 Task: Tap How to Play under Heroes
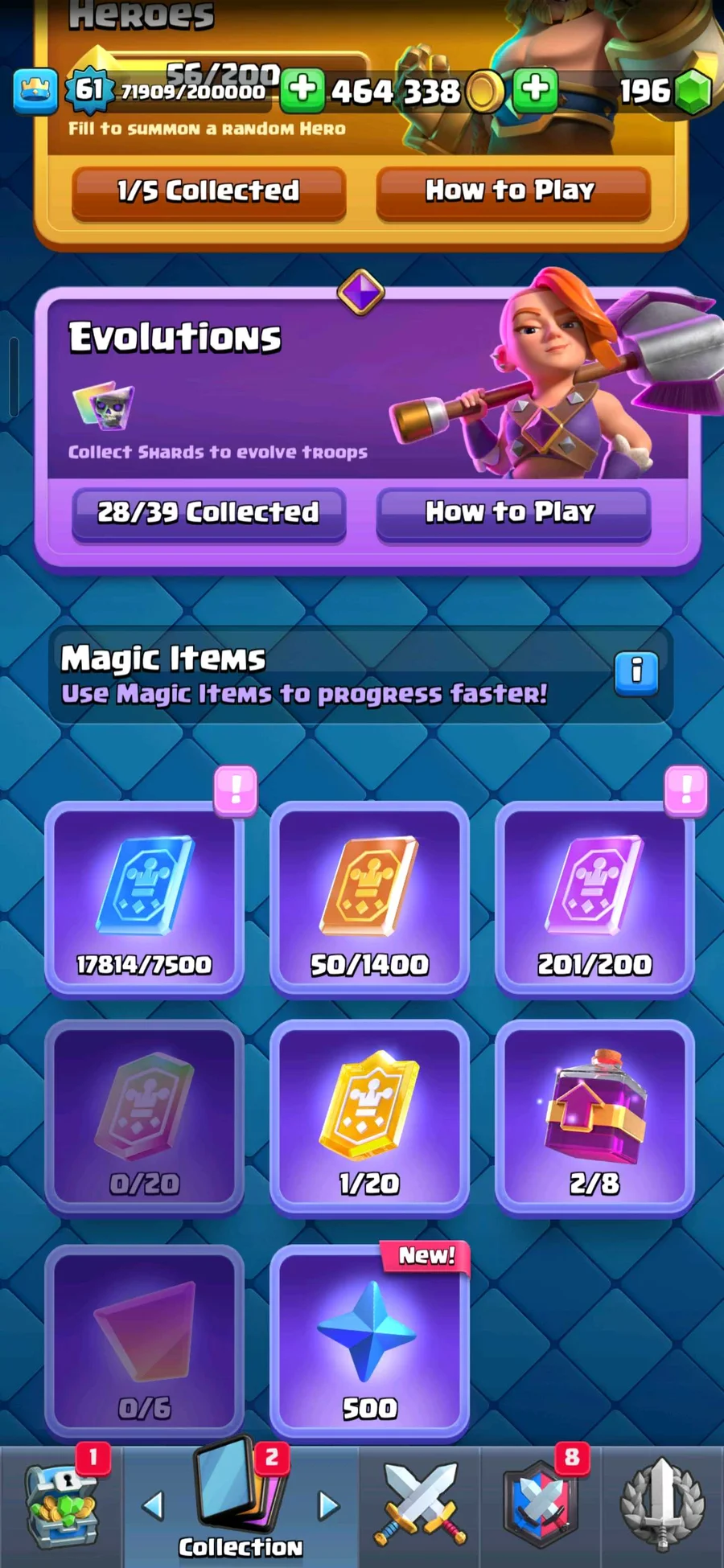coord(512,191)
